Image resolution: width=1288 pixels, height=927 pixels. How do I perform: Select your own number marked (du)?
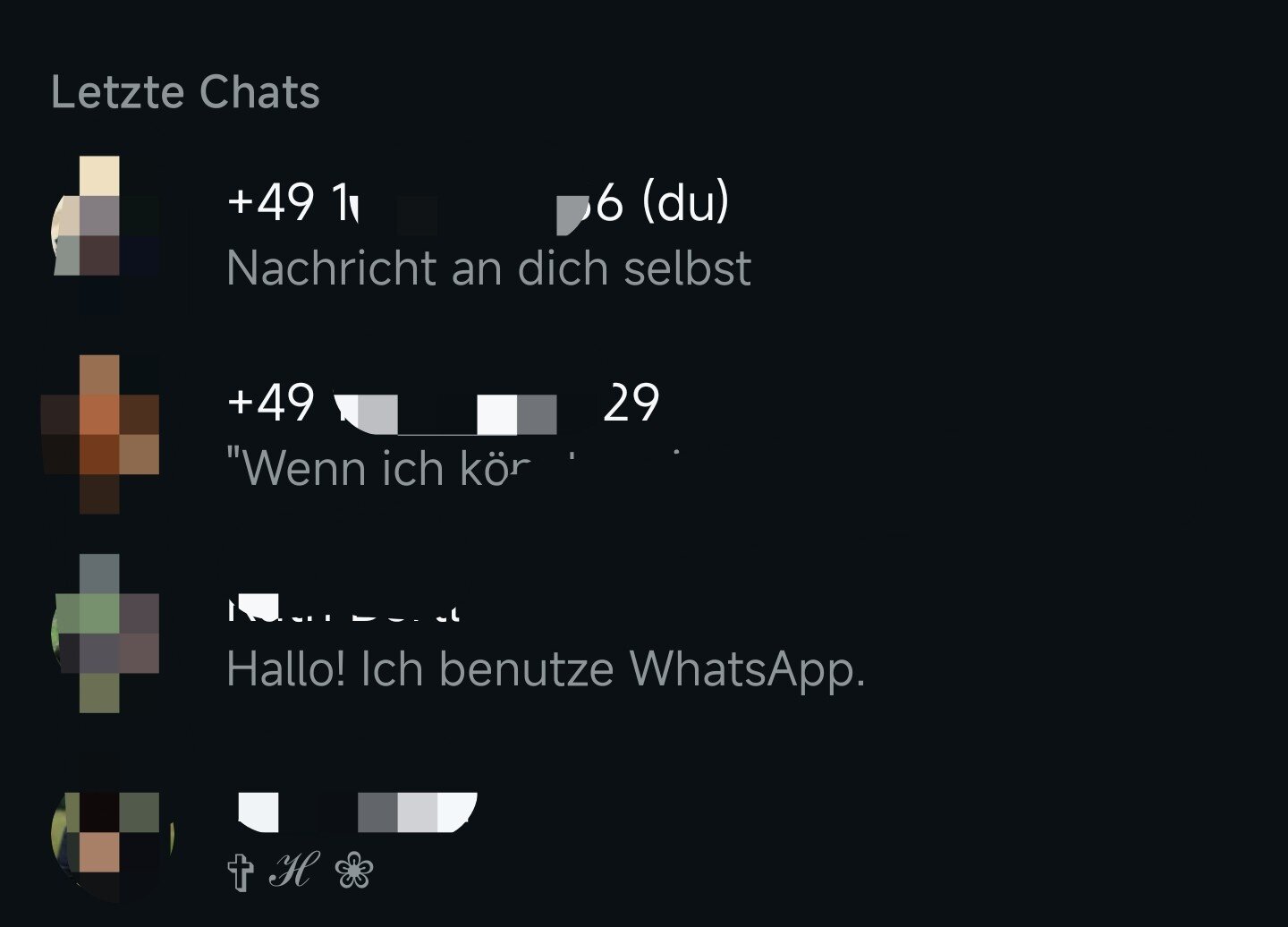(479, 233)
